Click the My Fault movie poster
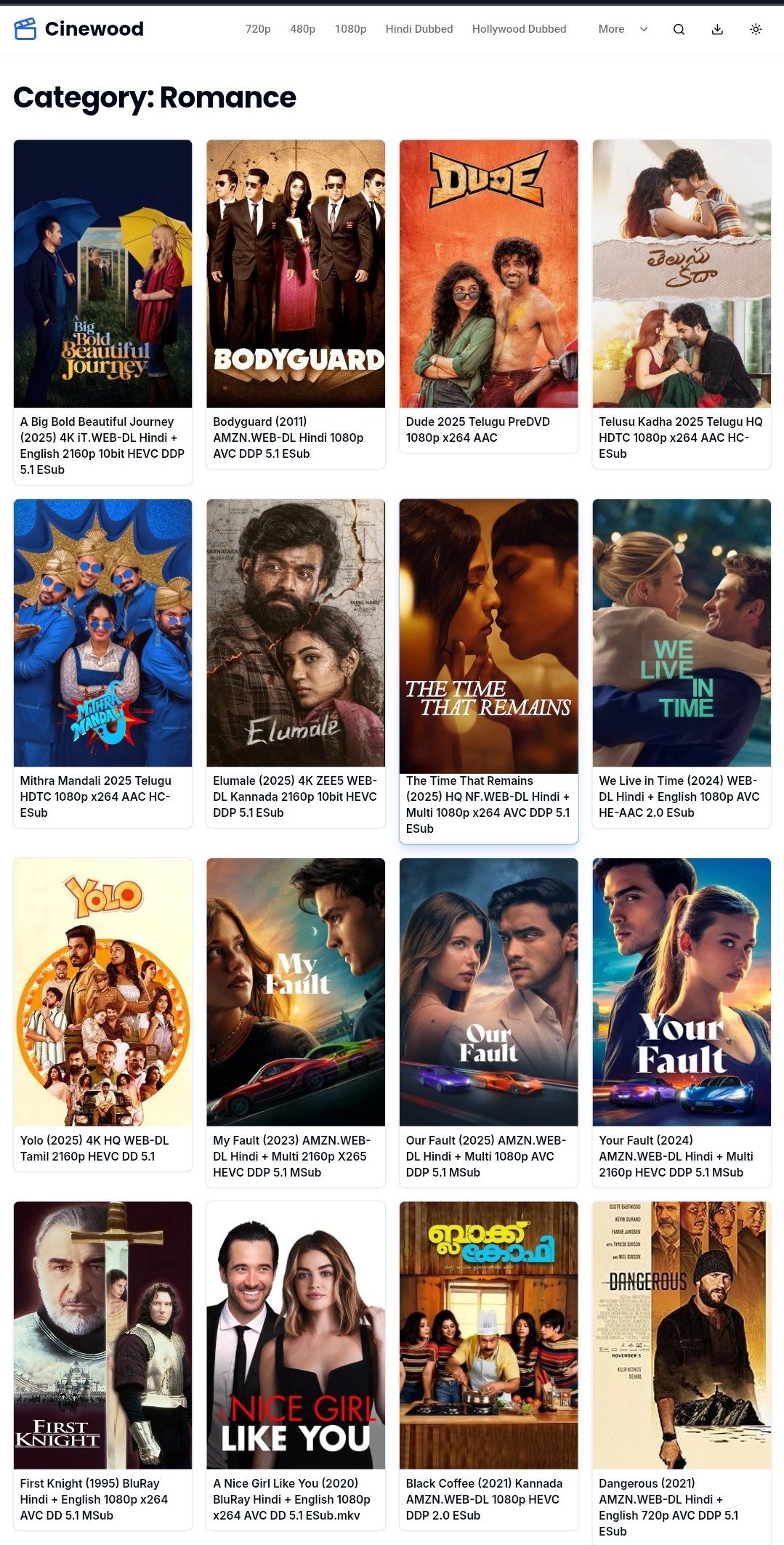This screenshot has height=1545, width=784. coord(295,994)
